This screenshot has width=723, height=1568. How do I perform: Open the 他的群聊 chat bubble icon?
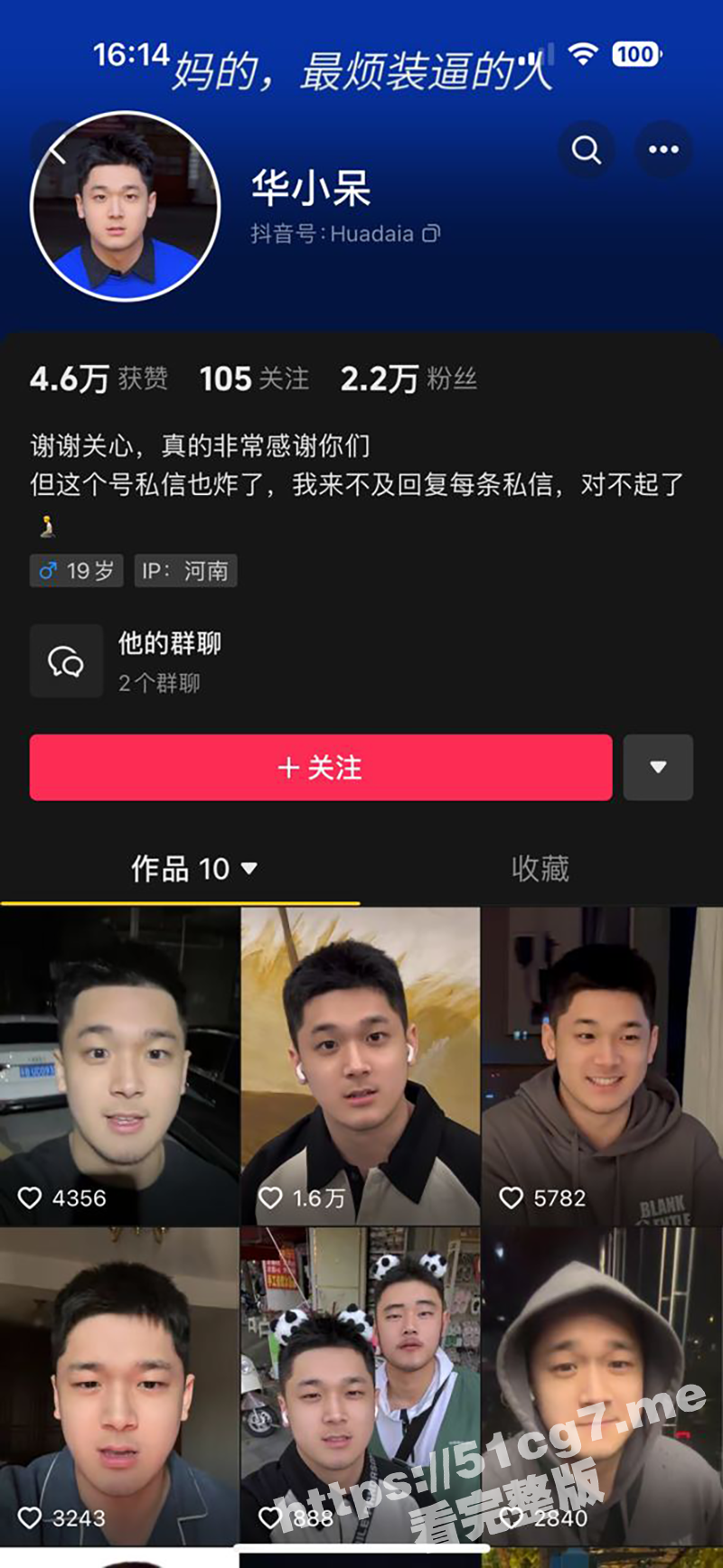(66, 660)
